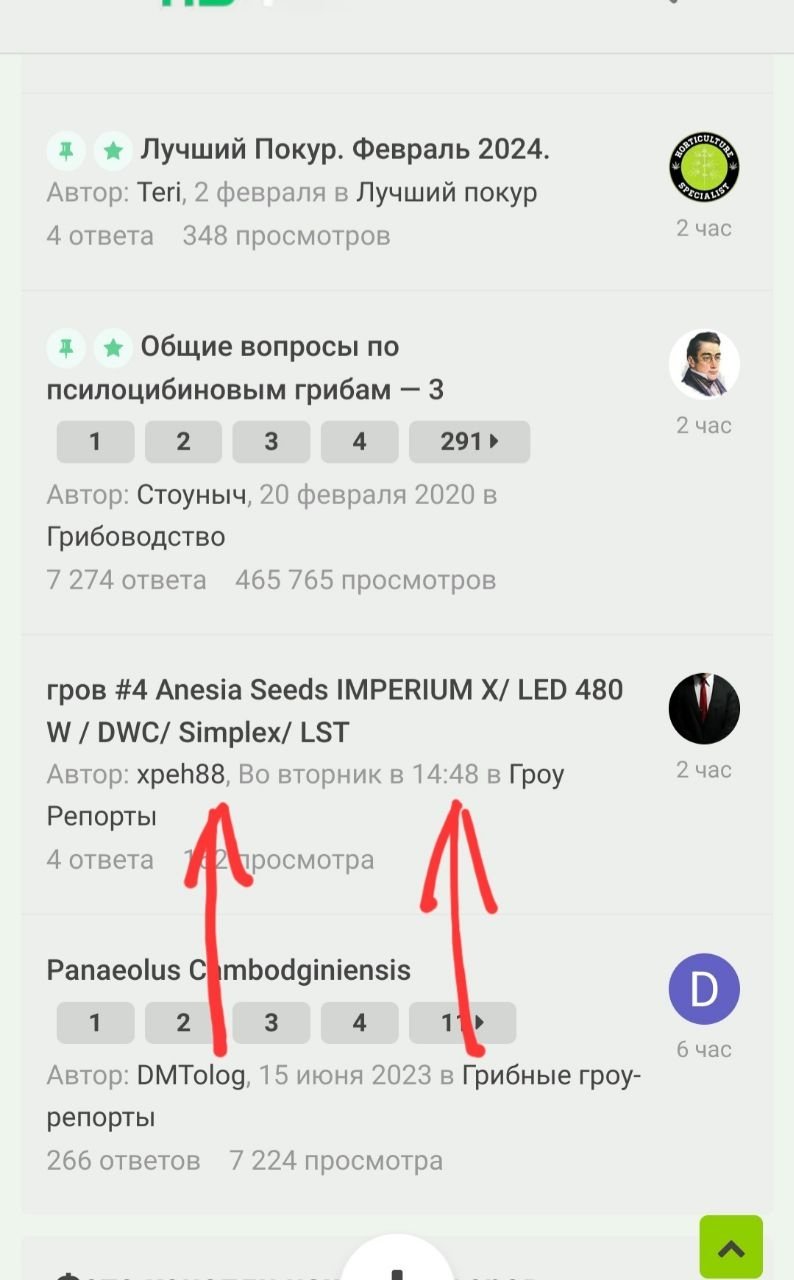
Task: Open author DMTolog's profile
Action: click(191, 1076)
